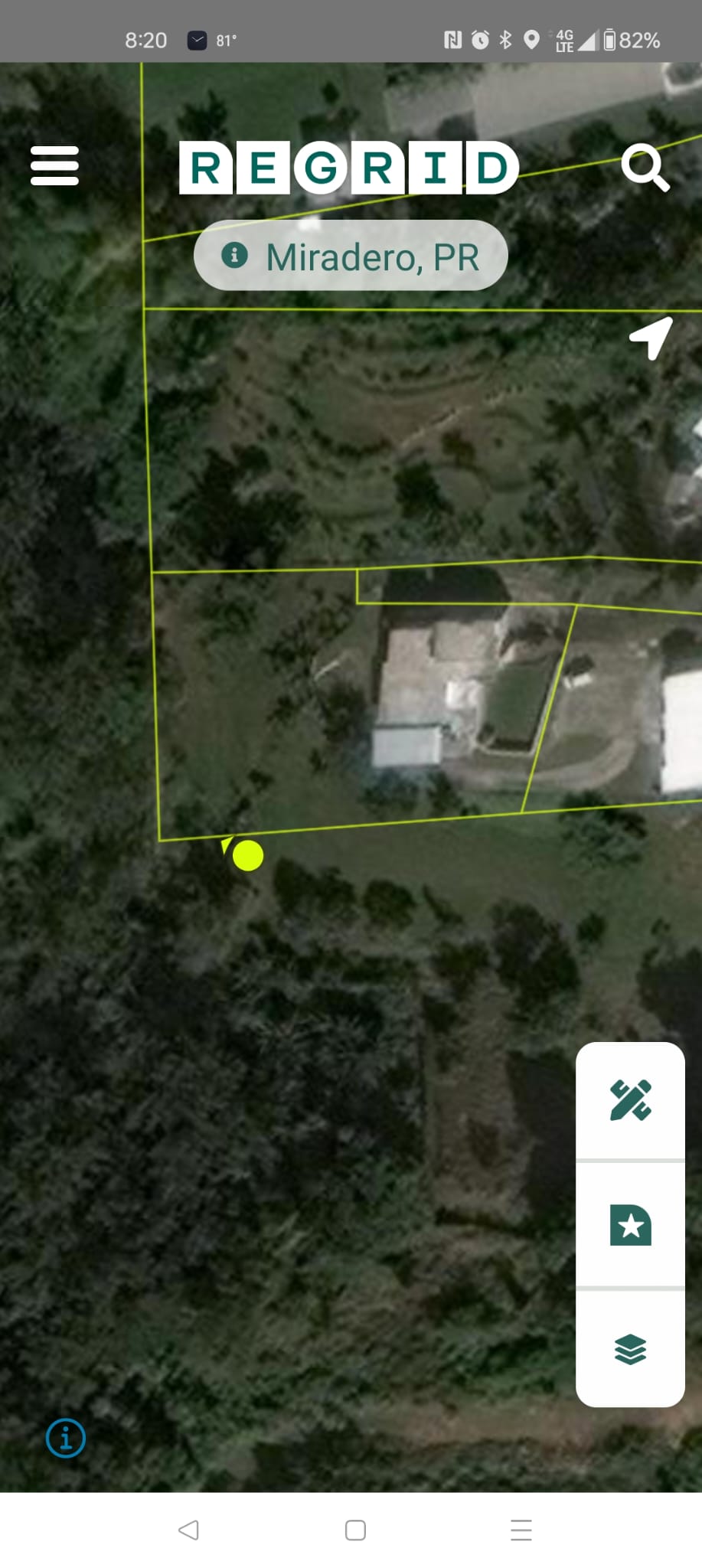Tap the blue map info icon

tap(66, 1438)
